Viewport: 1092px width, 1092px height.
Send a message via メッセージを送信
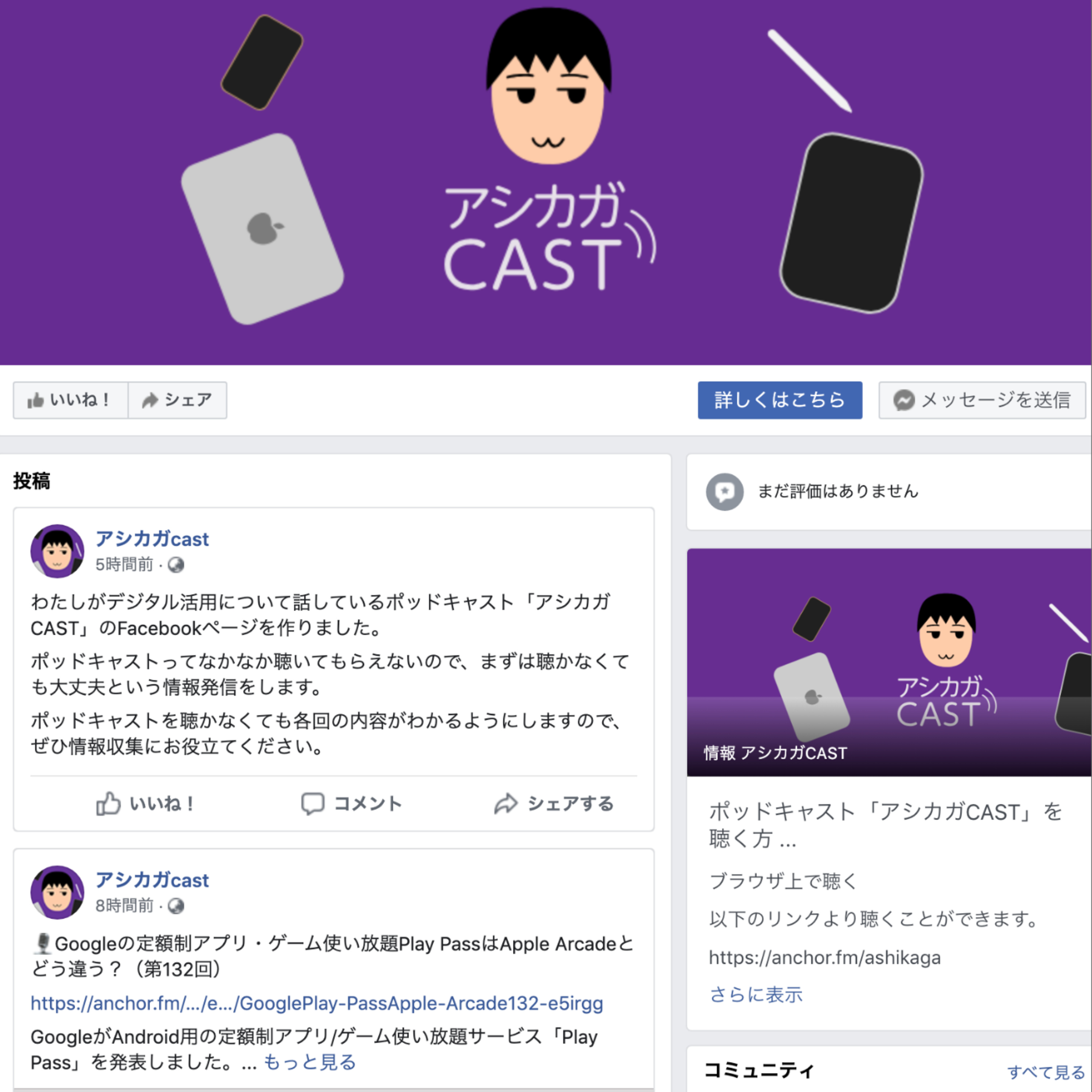point(982,400)
